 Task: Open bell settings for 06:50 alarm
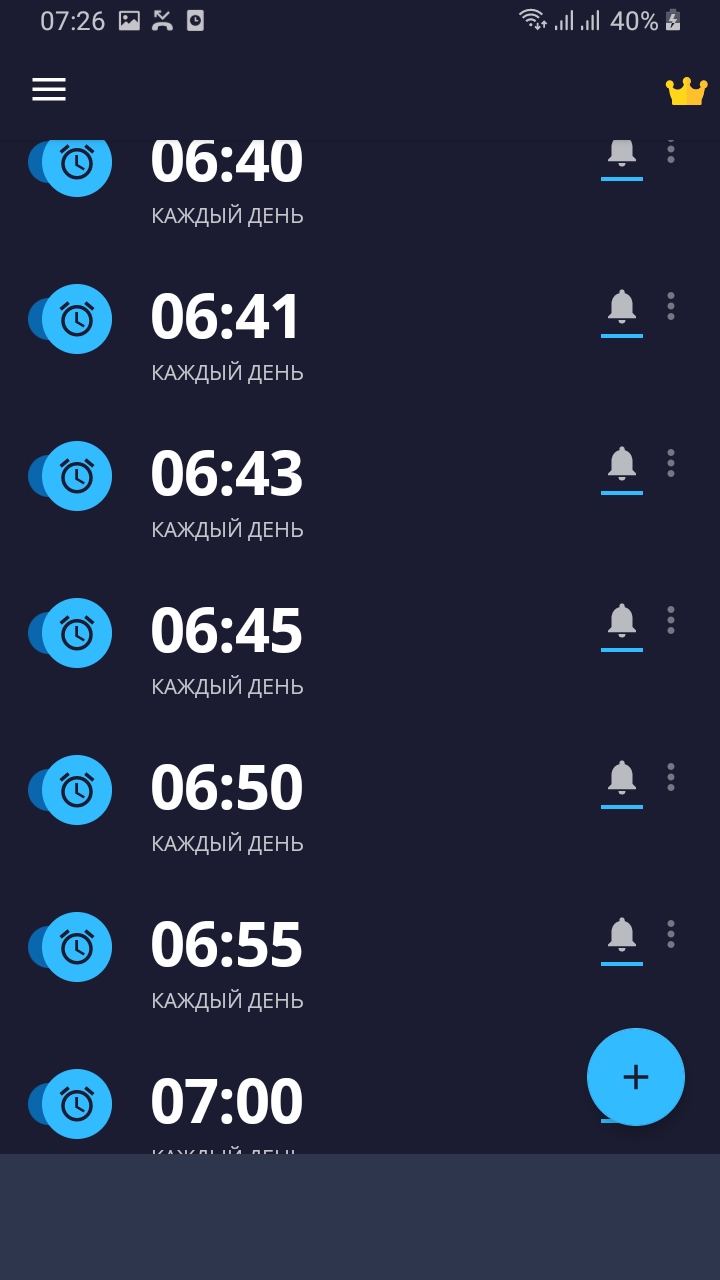point(622,777)
